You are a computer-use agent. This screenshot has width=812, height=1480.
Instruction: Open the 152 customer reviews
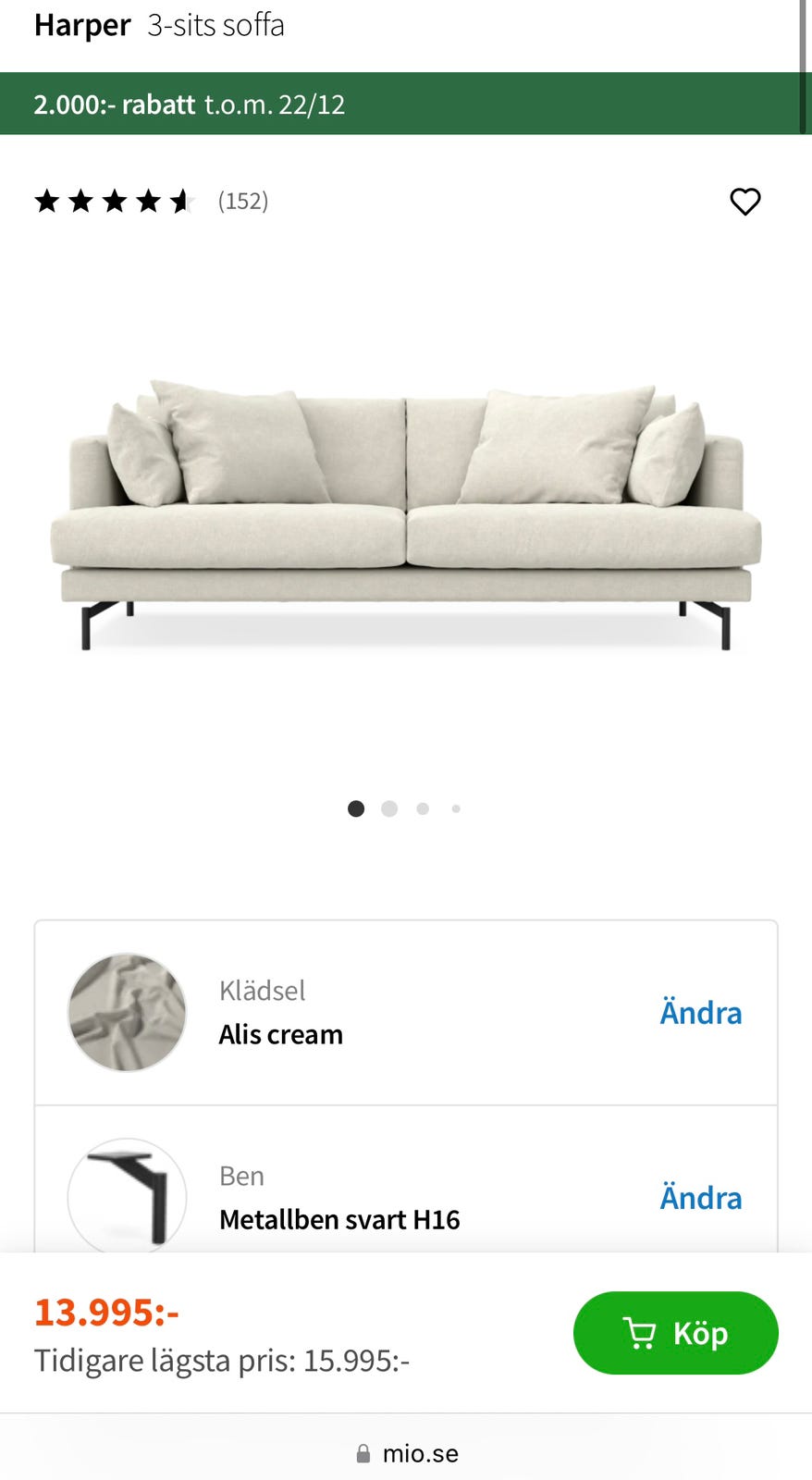point(242,202)
